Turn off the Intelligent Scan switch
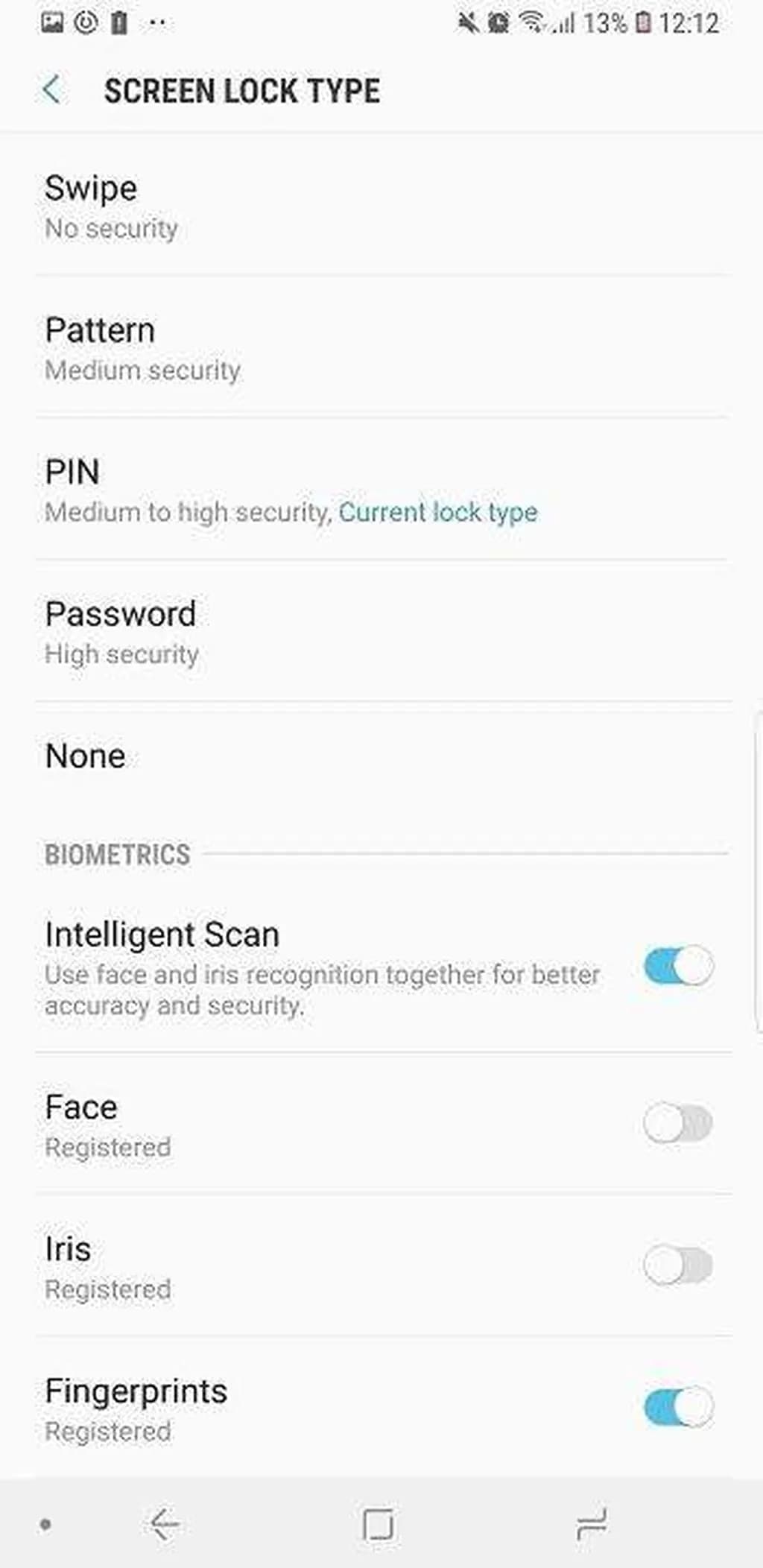The image size is (763, 1568). click(x=678, y=967)
